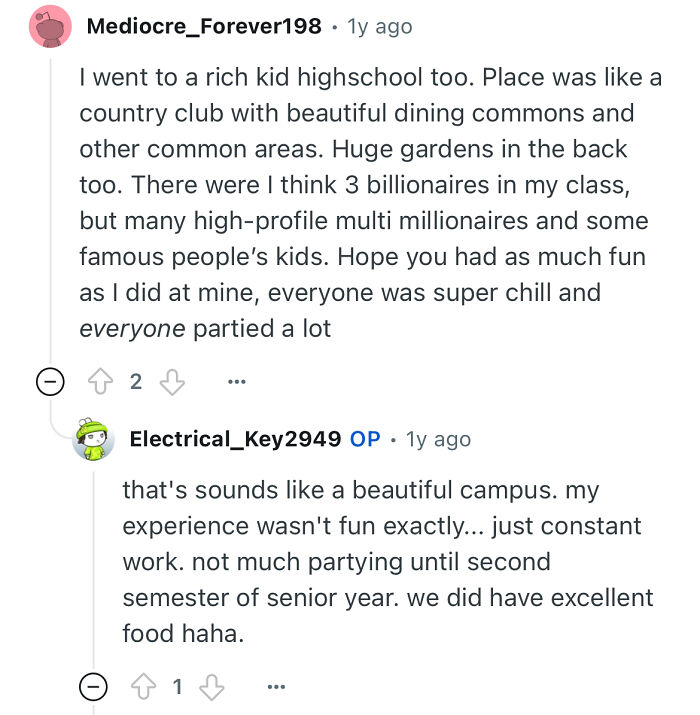Viewport: 700px width, 715px height.
Task: Open more options on Mediocre_Forever198's comment
Action: [x=237, y=382]
